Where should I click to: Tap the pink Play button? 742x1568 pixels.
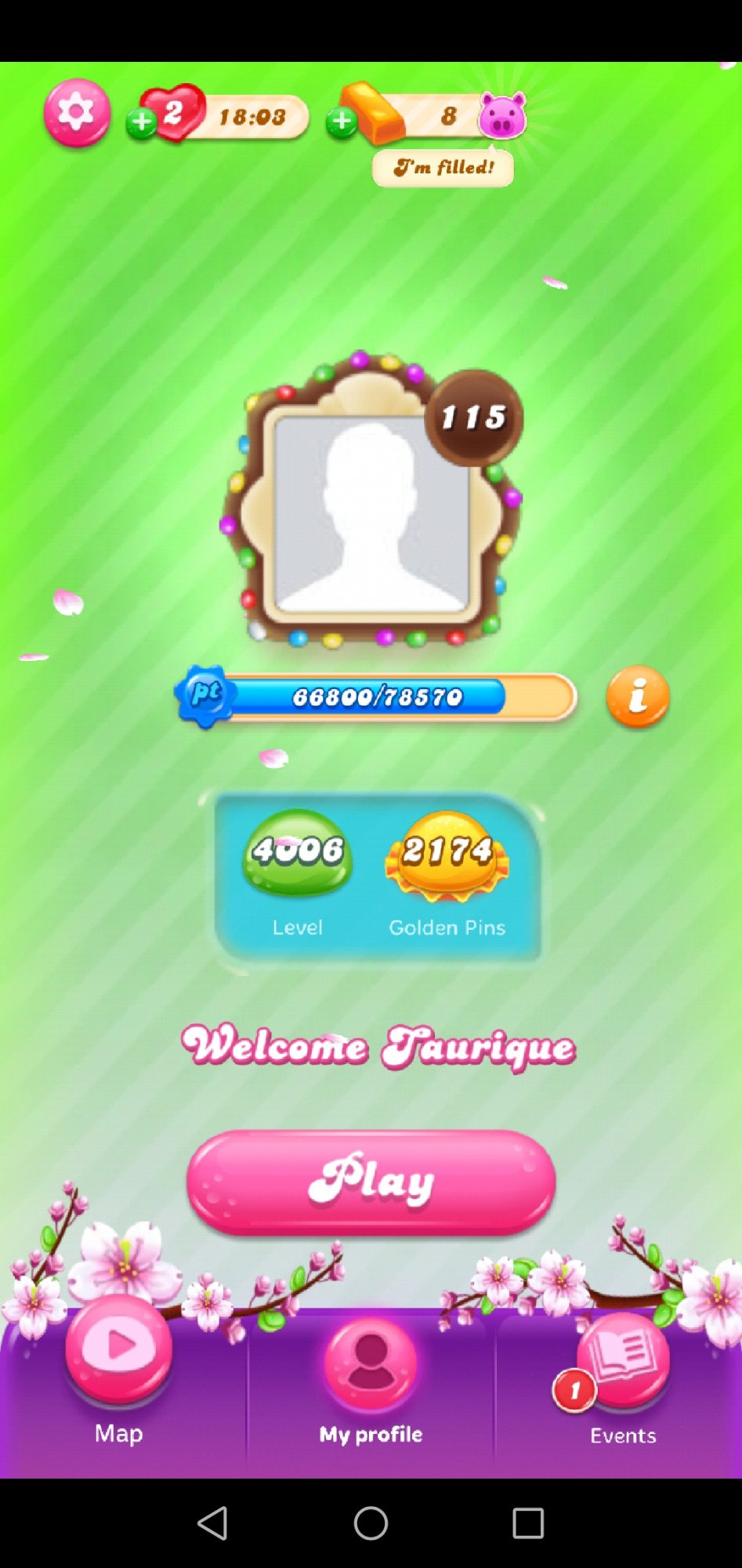(371, 1182)
